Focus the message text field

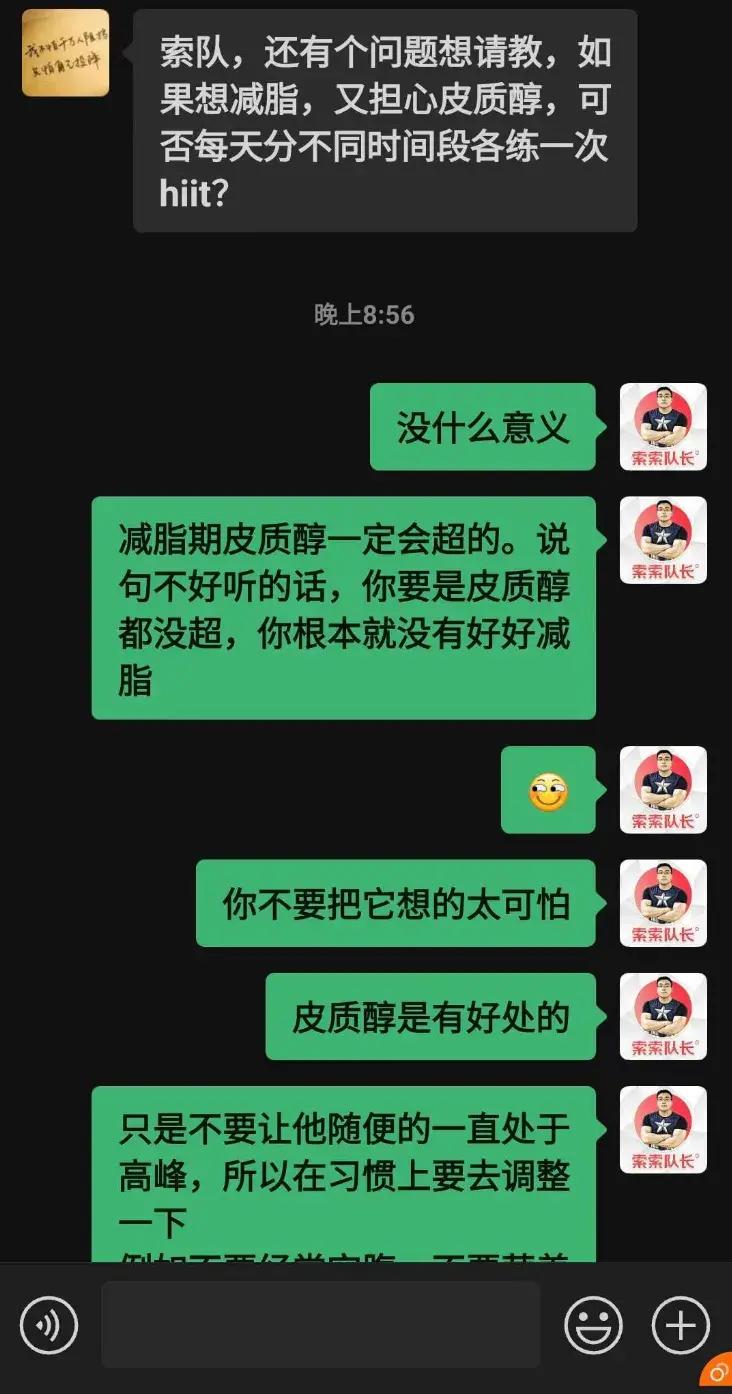pyautogui.click(x=320, y=1325)
